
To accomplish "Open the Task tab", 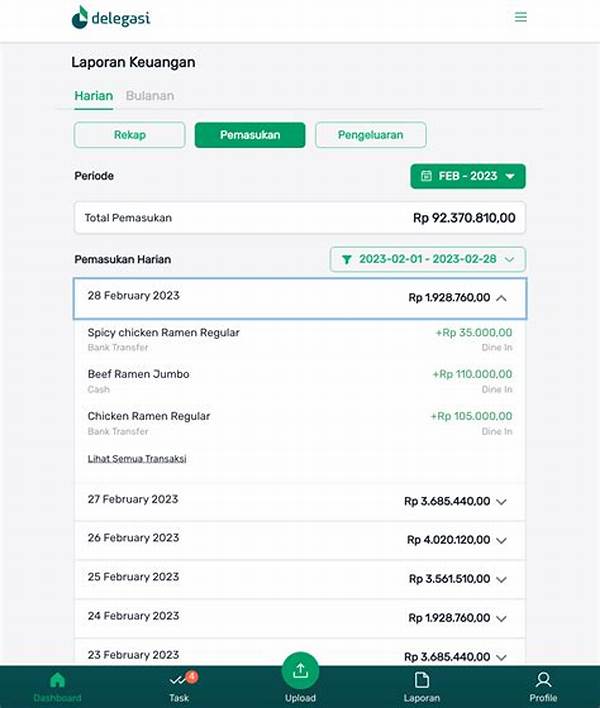I will (x=179, y=687).
